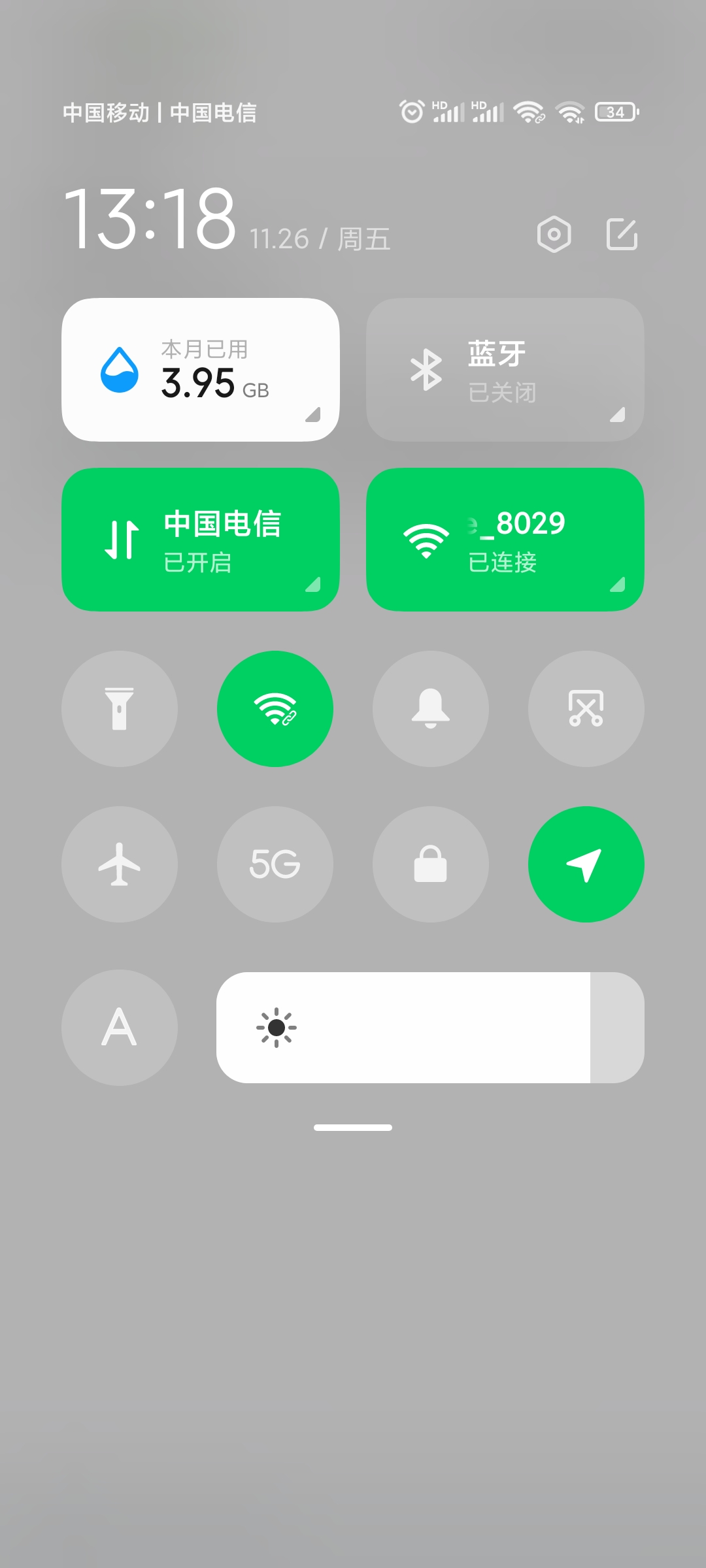706x1568 pixels.
Task: Toggle the mute bell icon
Action: tap(431, 709)
